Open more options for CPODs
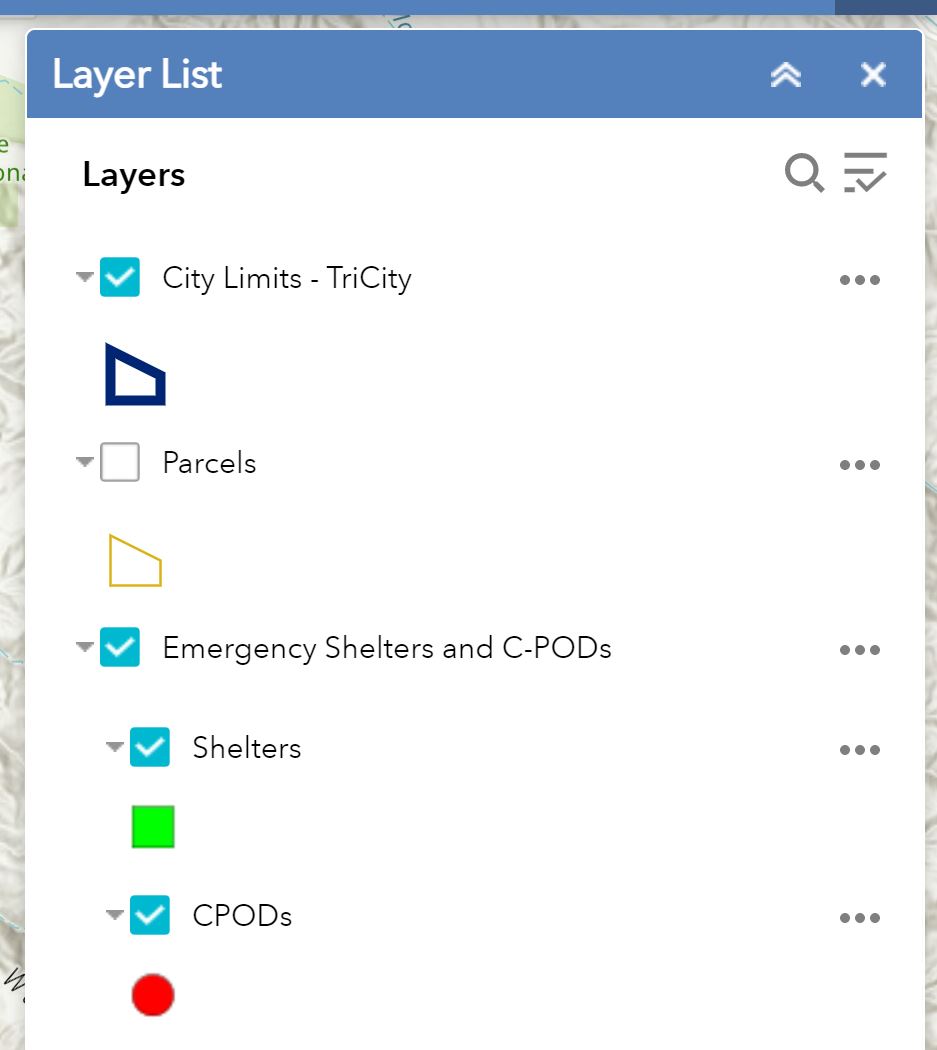Image resolution: width=937 pixels, height=1050 pixels. click(860, 918)
